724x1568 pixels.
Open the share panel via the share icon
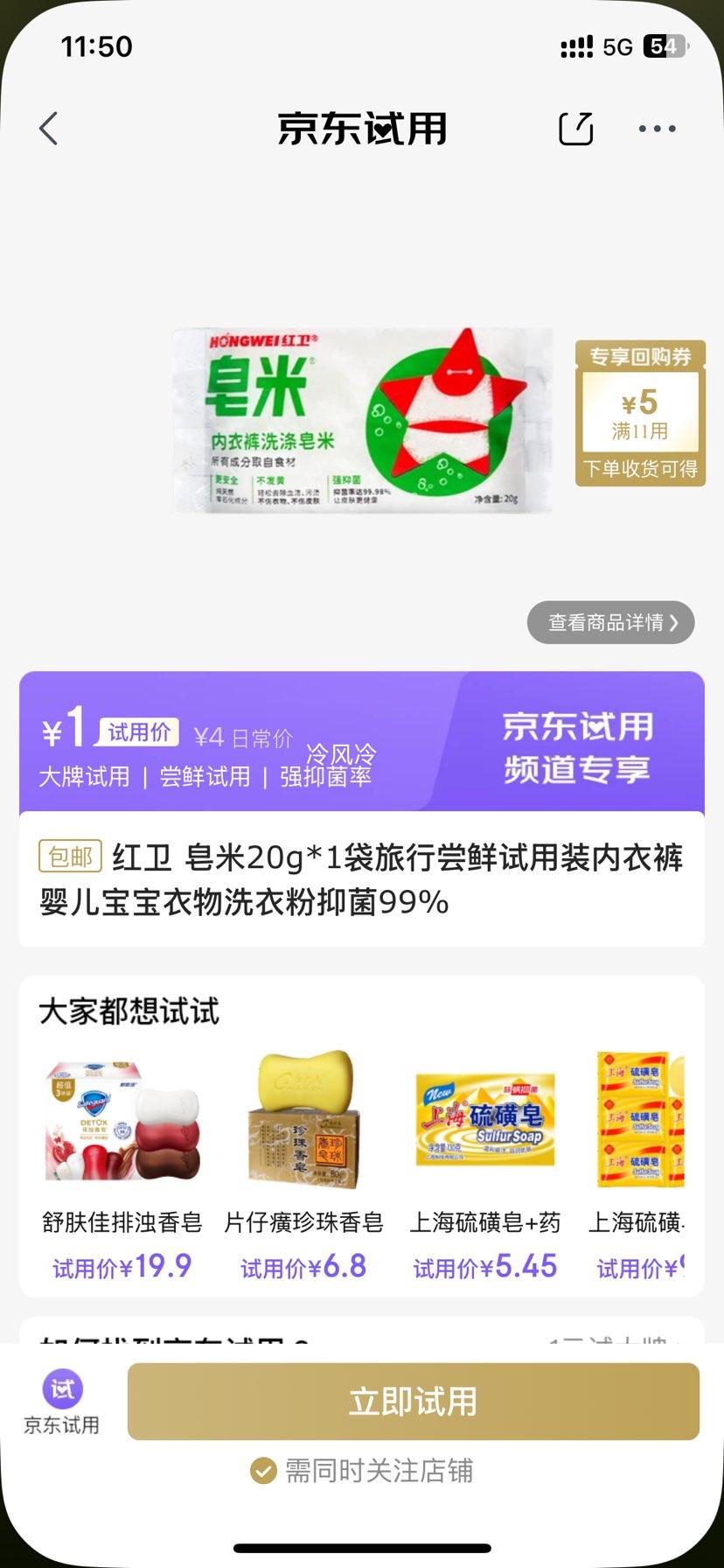click(x=574, y=128)
